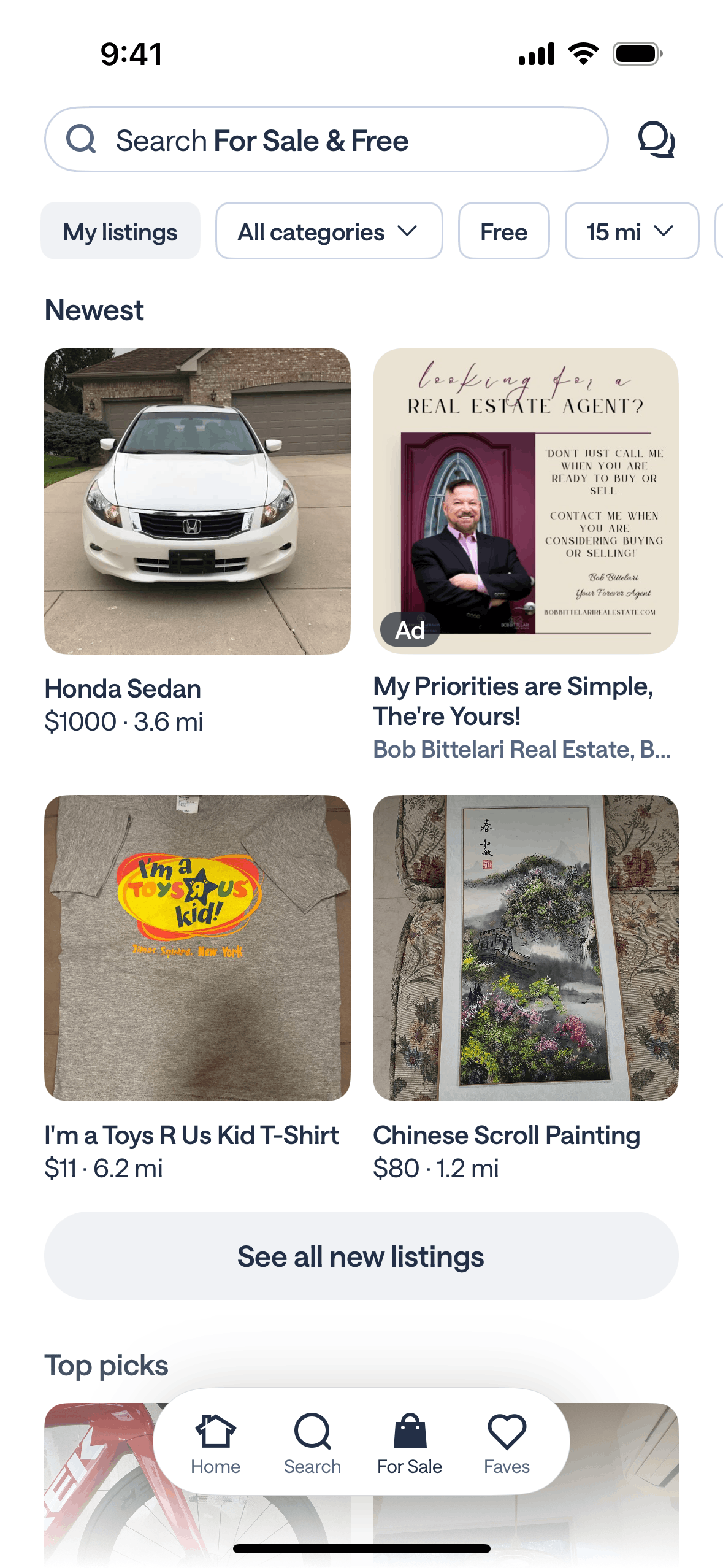Expand the All categories dropdown
723x1568 pixels.
click(x=329, y=231)
